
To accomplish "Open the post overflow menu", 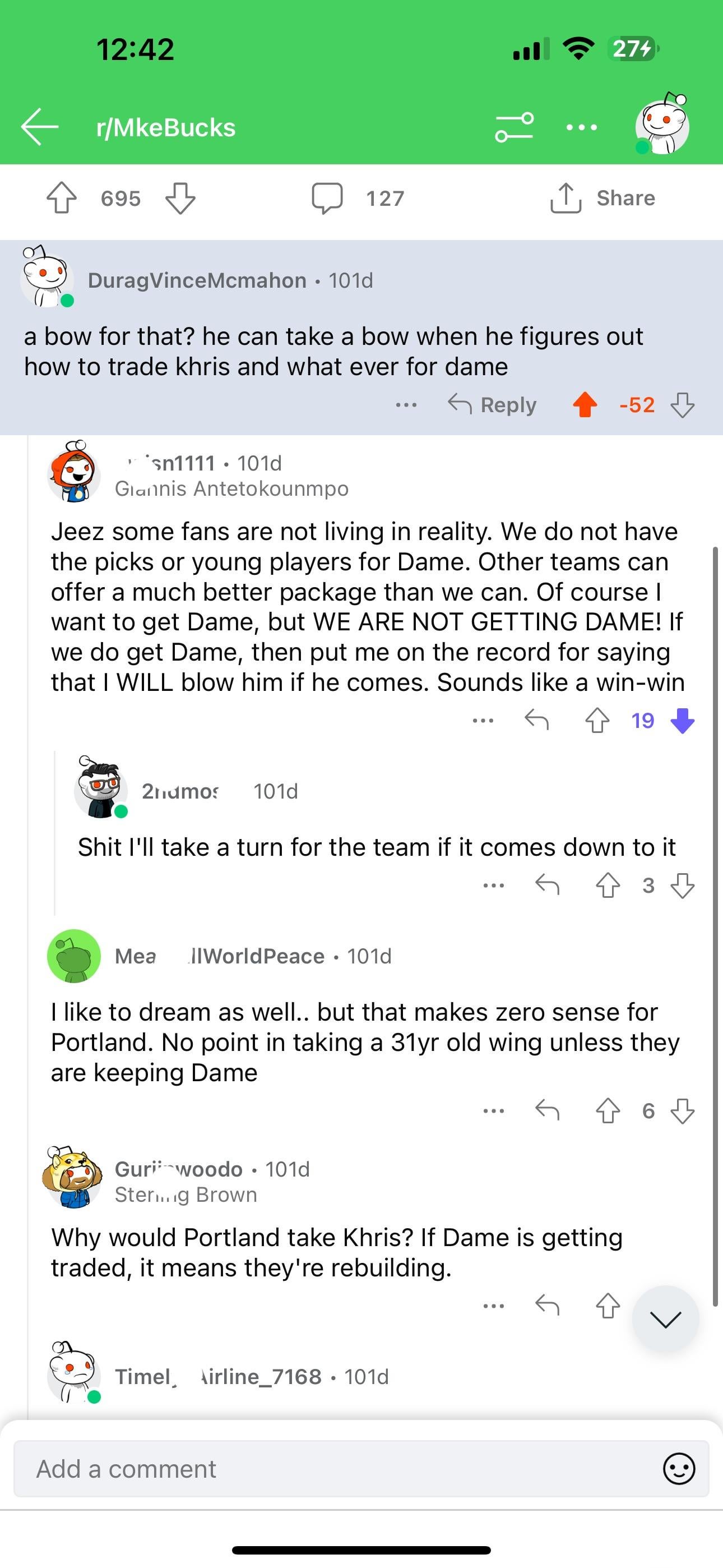I will click(581, 128).
